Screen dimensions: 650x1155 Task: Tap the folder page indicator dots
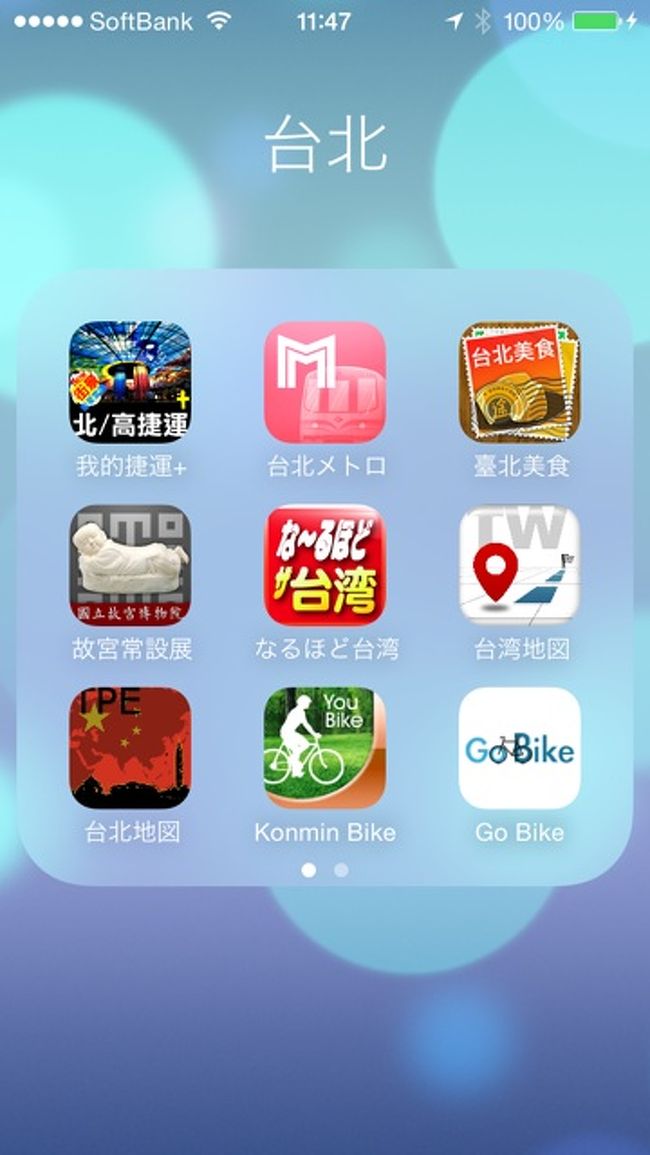(x=325, y=870)
